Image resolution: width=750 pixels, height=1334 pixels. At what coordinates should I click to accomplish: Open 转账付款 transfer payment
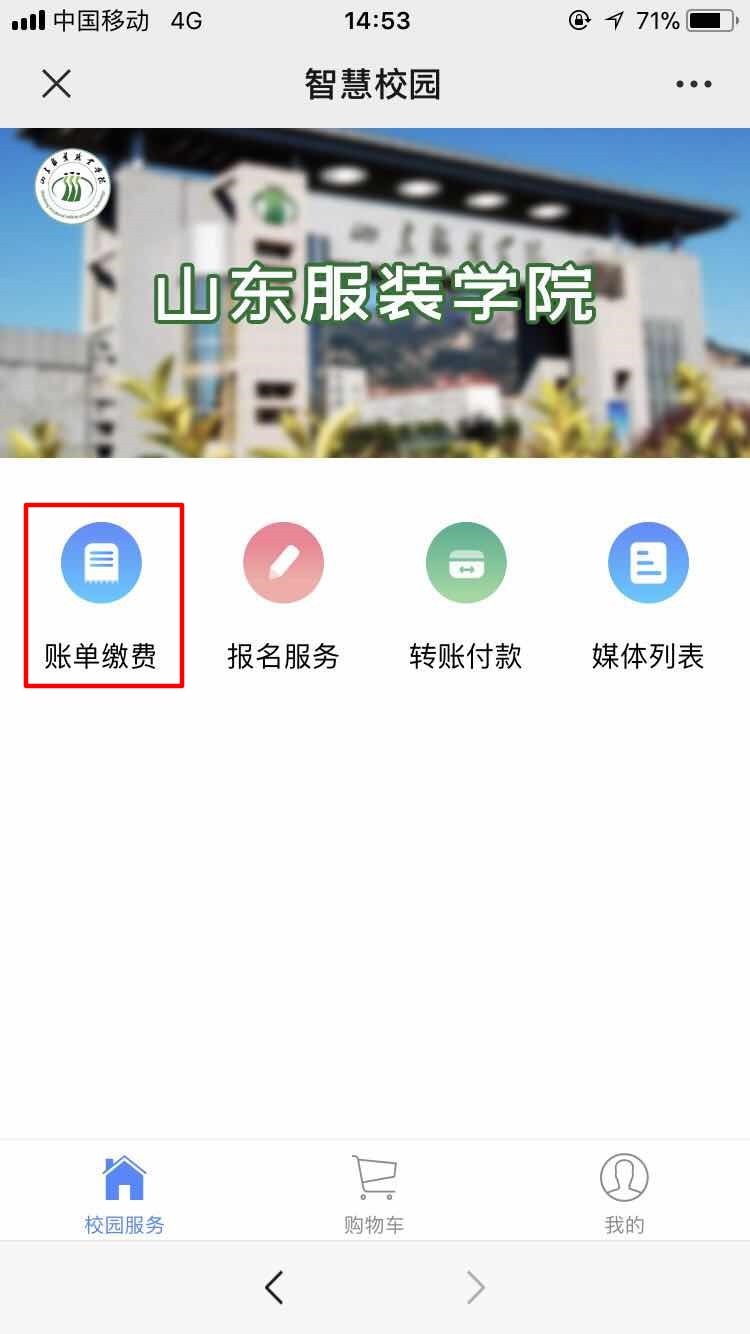pyautogui.click(x=466, y=596)
